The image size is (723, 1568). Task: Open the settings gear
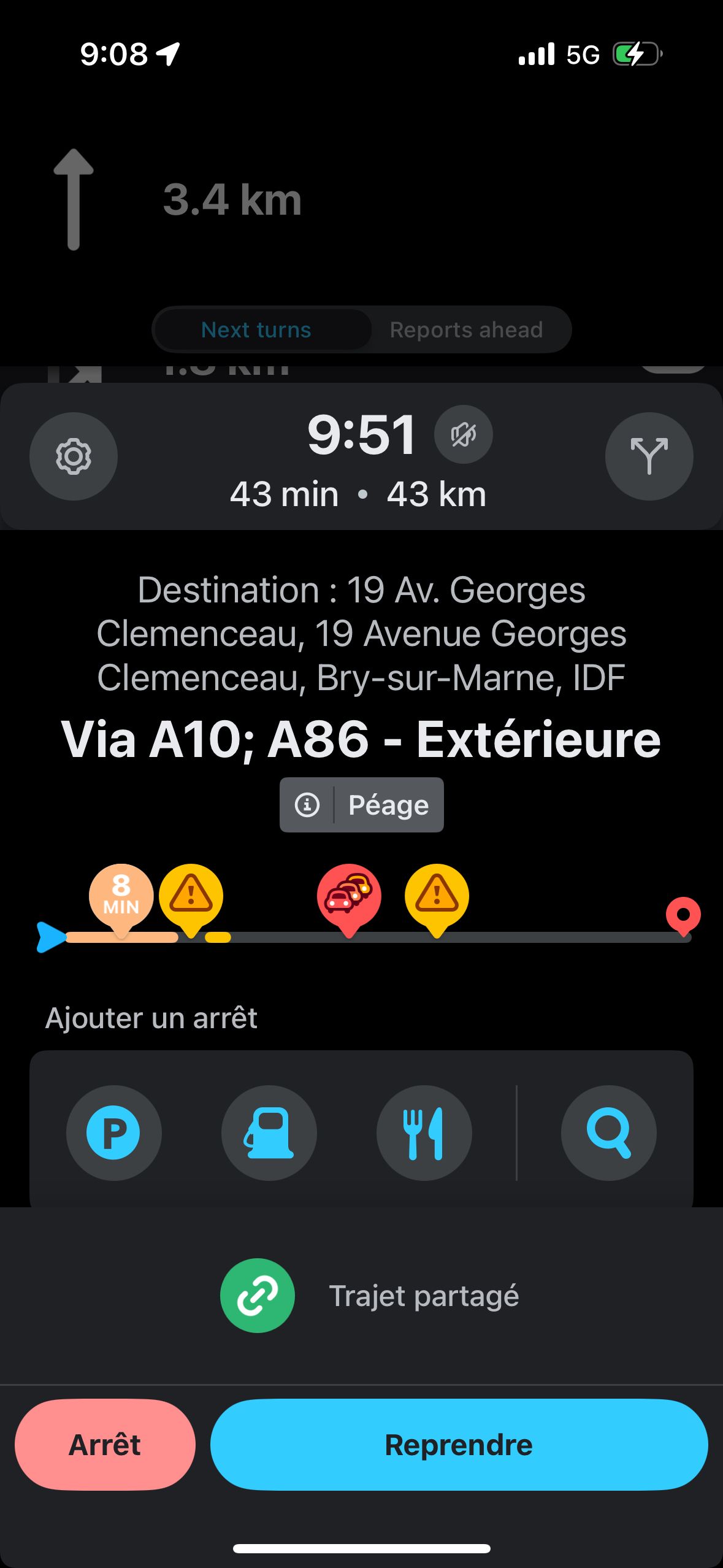click(x=73, y=456)
